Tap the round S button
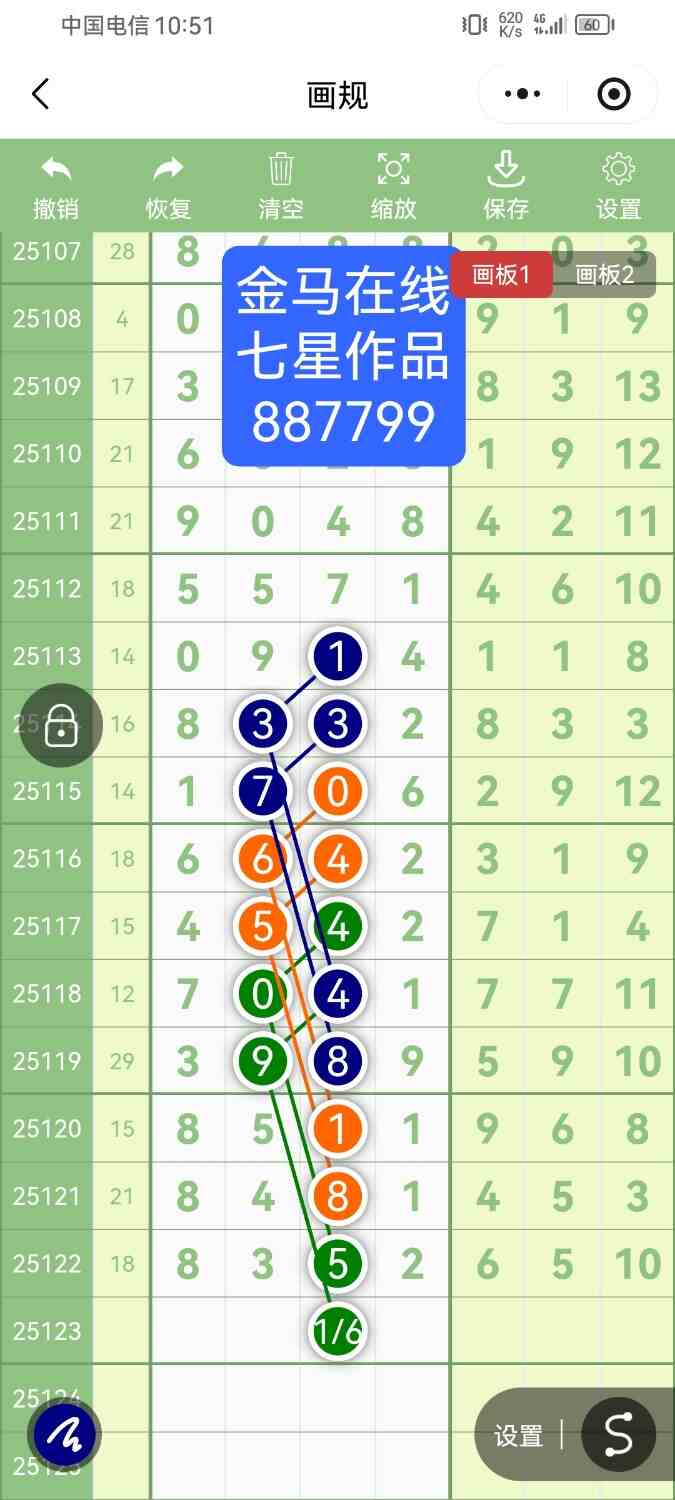The width and height of the screenshot is (675, 1500). click(618, 1435)
